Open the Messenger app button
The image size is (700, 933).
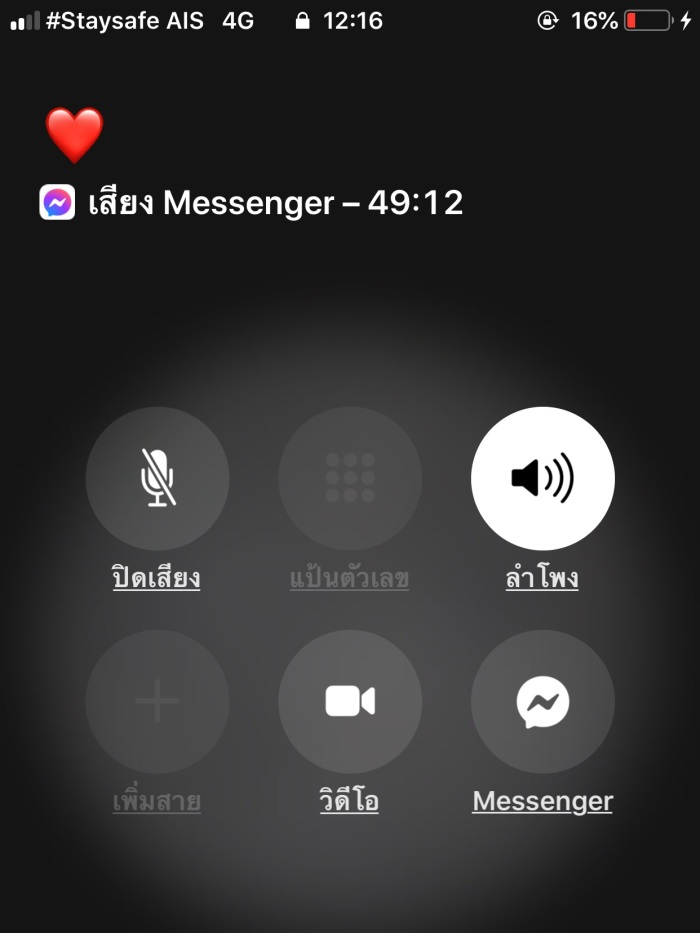tap(542, 701)
